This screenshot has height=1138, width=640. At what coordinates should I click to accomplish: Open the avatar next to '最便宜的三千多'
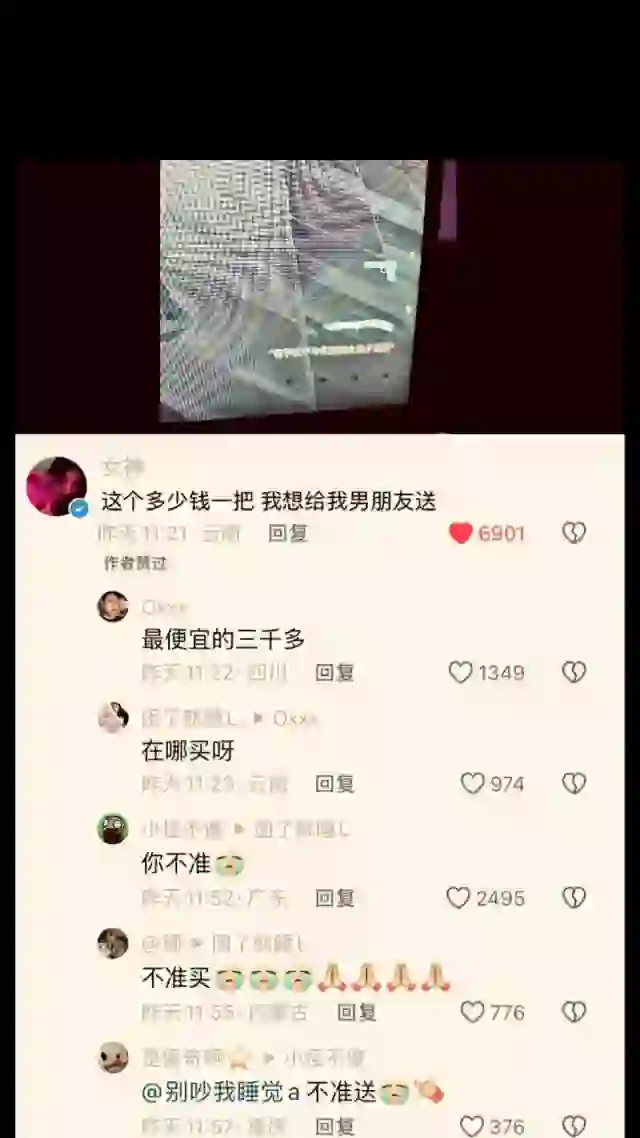(113, 607)
